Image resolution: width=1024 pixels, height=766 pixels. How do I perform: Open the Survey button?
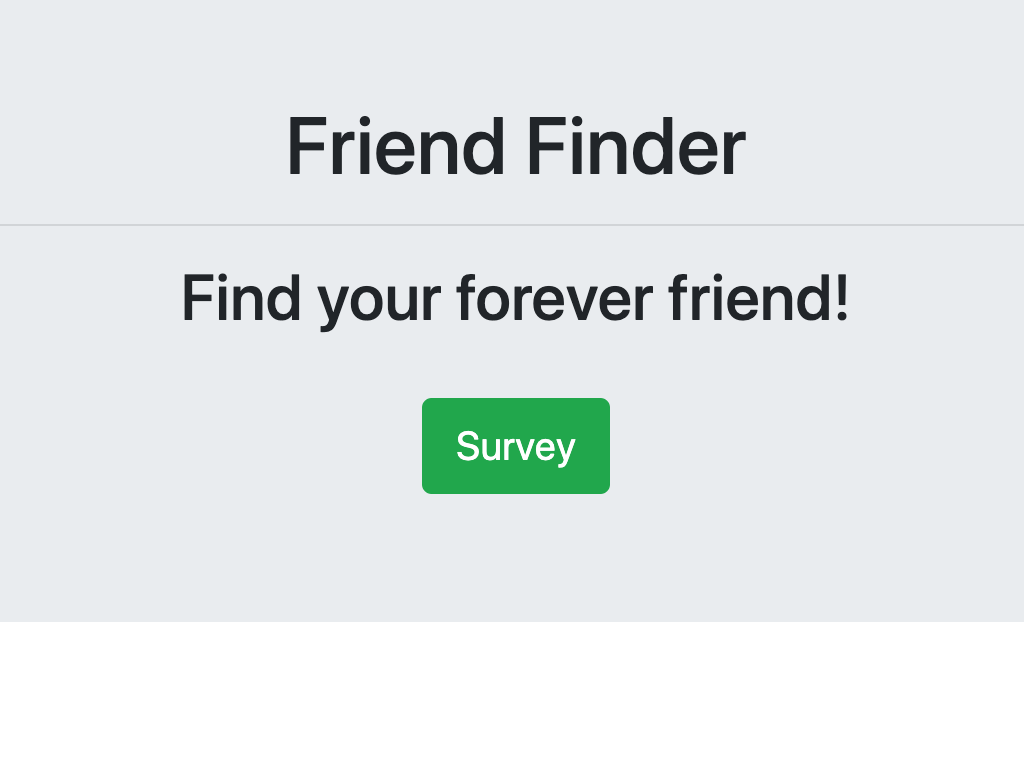[x=515, y=446]
